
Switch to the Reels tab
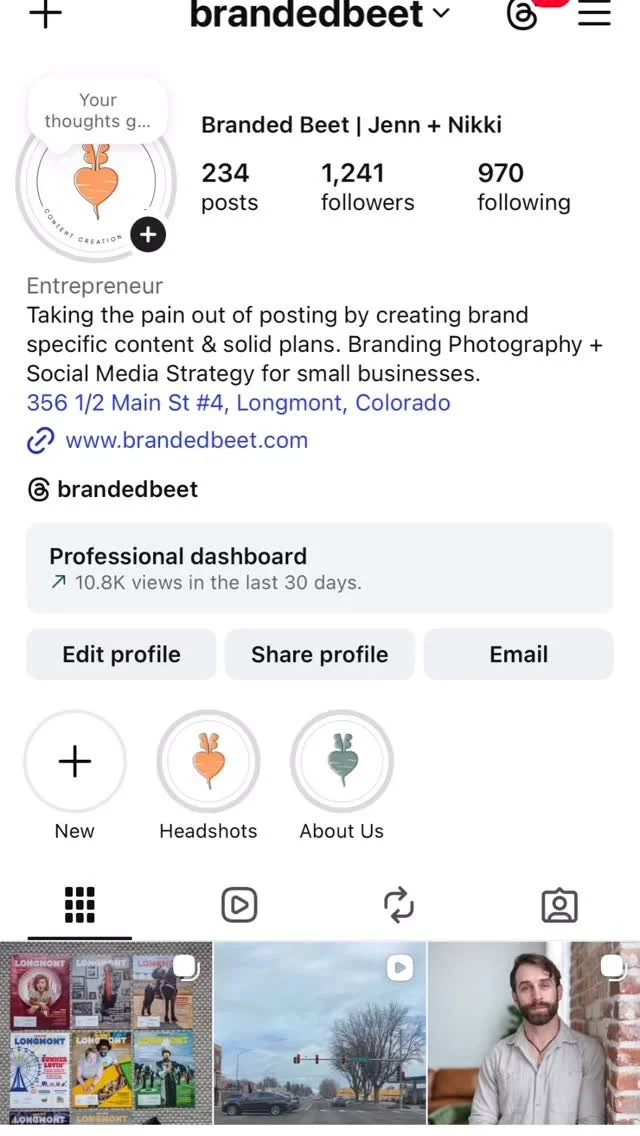pos(239,905)
